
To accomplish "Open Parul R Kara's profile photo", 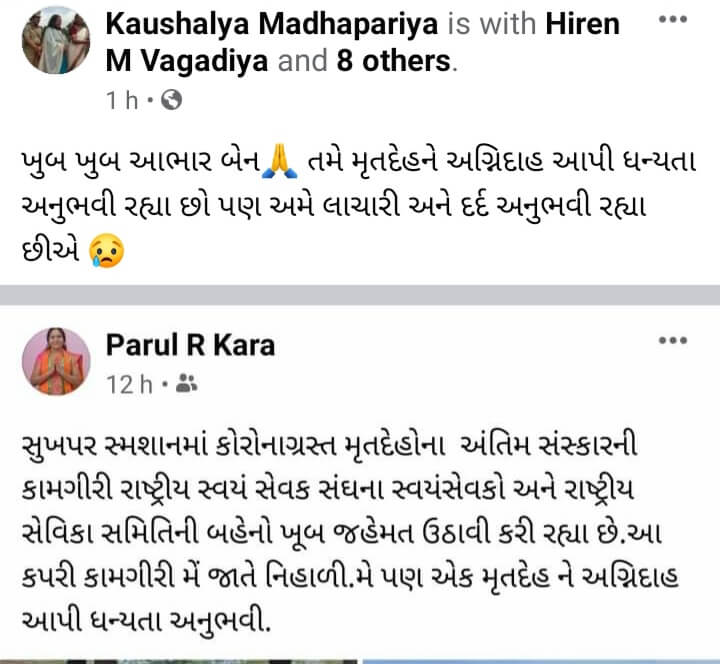I will pos(56,360).
